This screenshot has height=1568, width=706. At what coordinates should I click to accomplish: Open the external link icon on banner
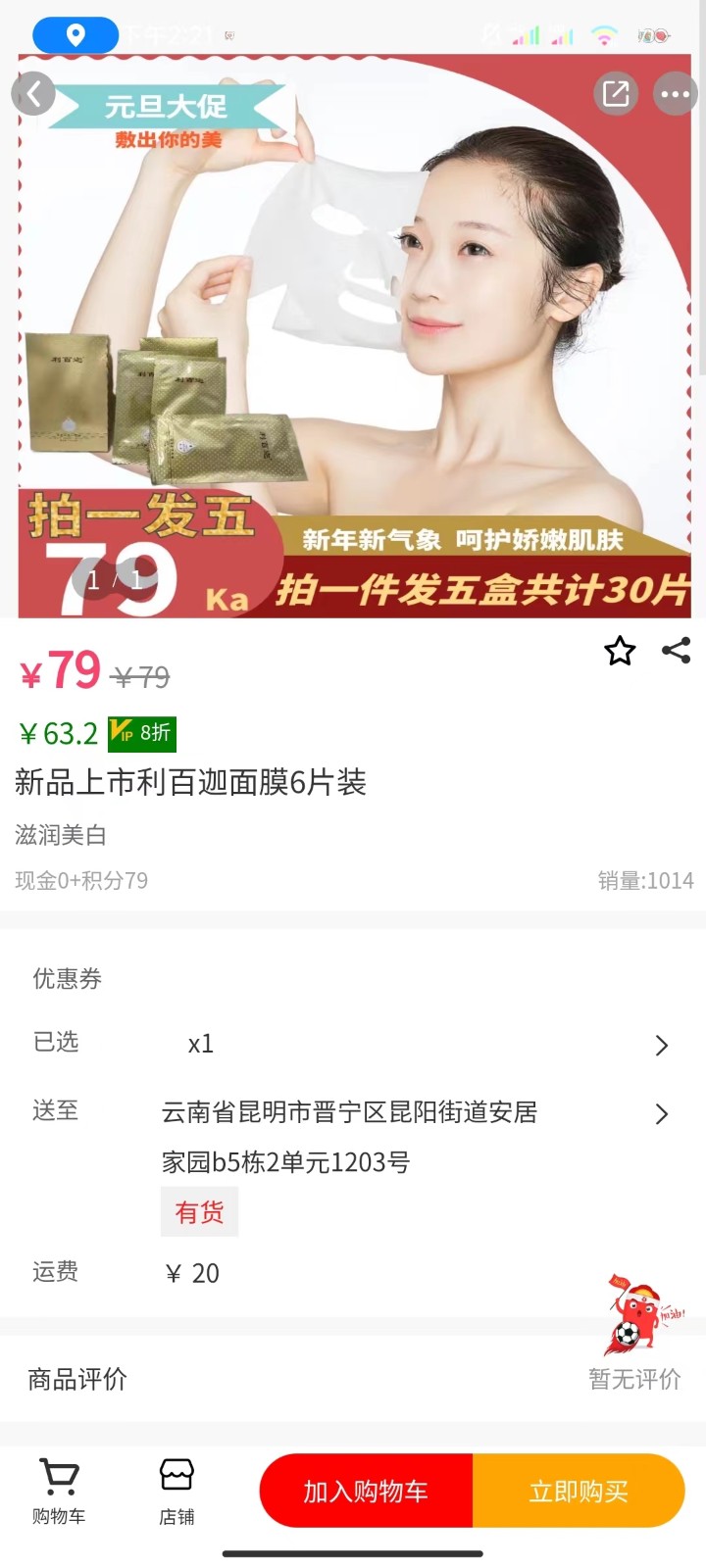[x=616, y=94]
